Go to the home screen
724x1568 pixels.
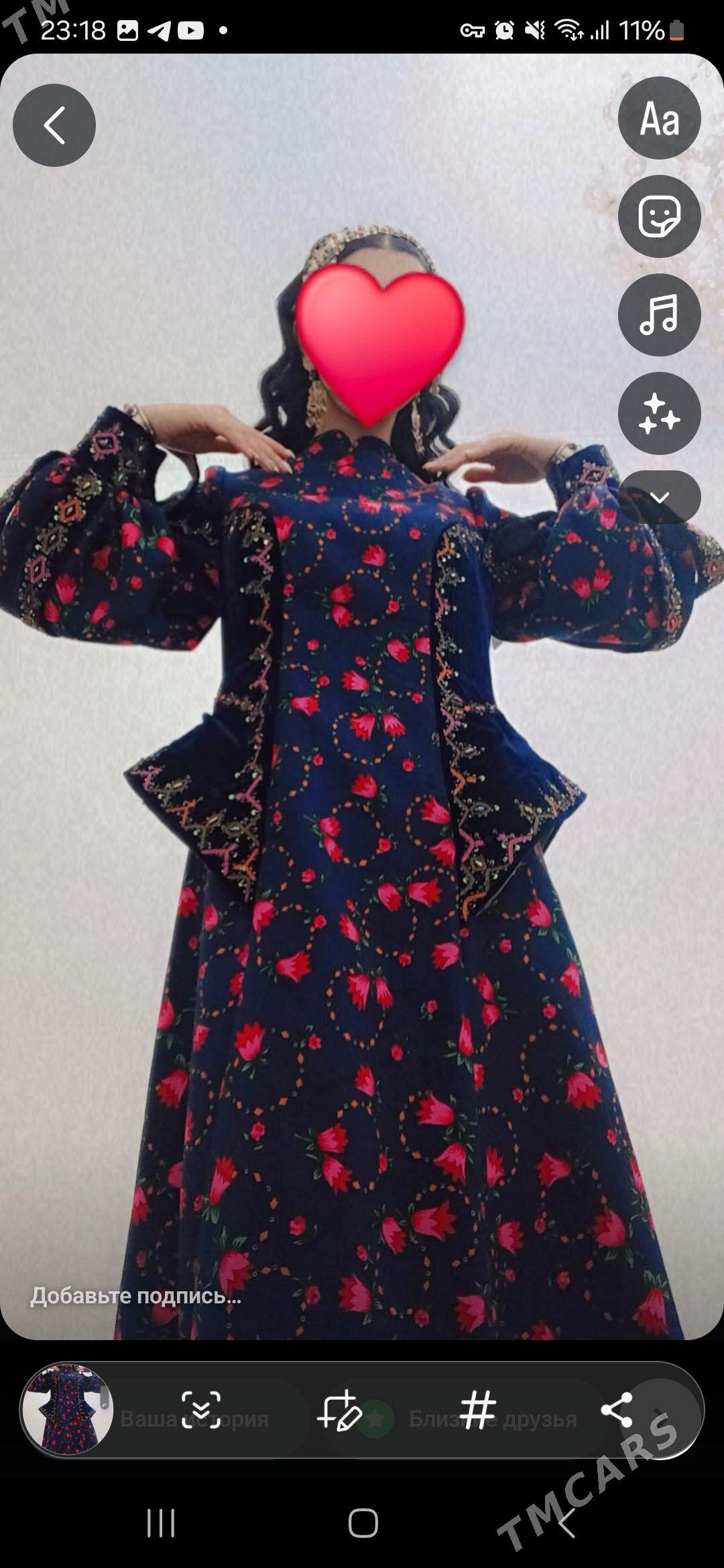363,1523
